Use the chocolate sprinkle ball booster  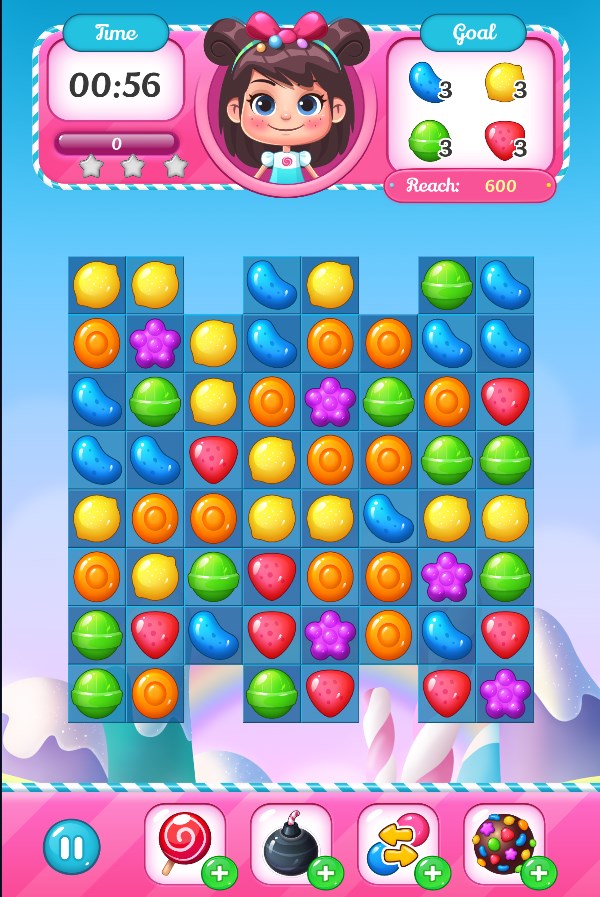pos(504,844)
